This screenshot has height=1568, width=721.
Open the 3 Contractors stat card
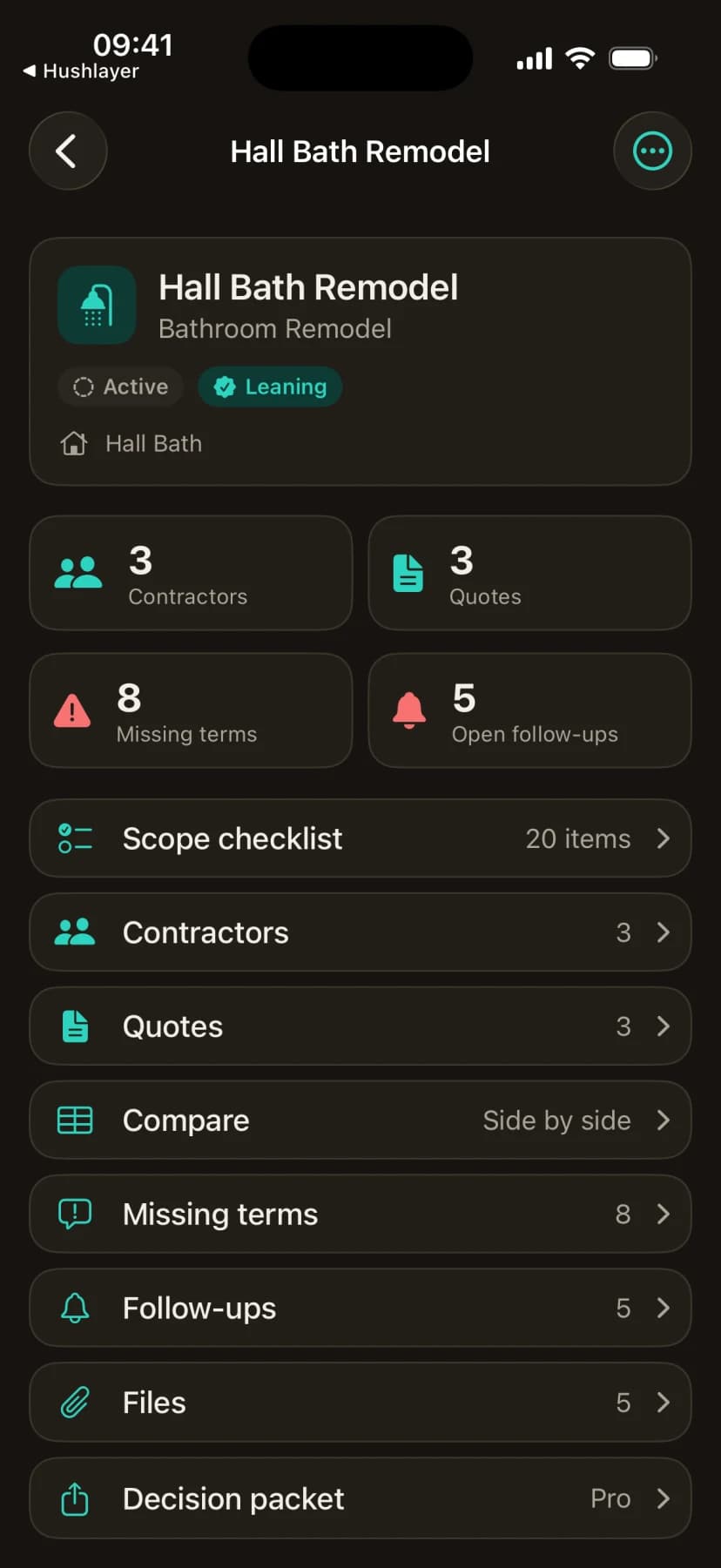point(191,573)
